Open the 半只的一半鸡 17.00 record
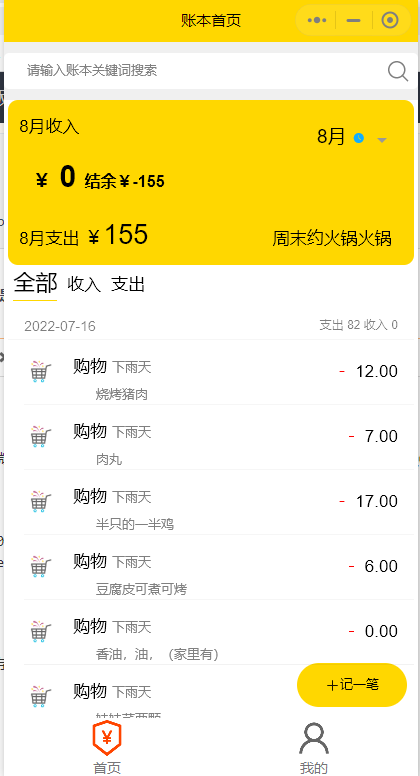This screenshot has width=420, height=776. (218, 502)
